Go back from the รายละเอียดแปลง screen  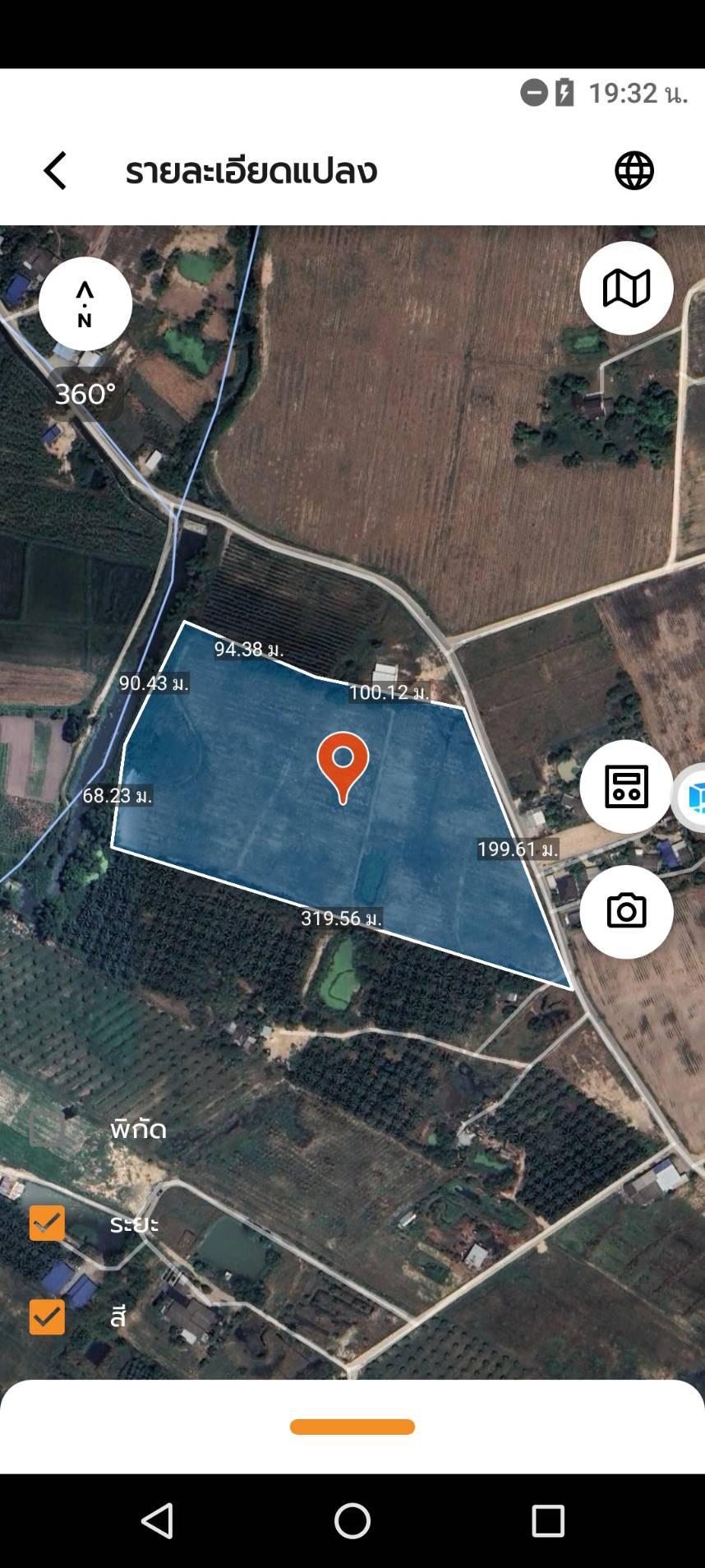click(x=55, y=171)
